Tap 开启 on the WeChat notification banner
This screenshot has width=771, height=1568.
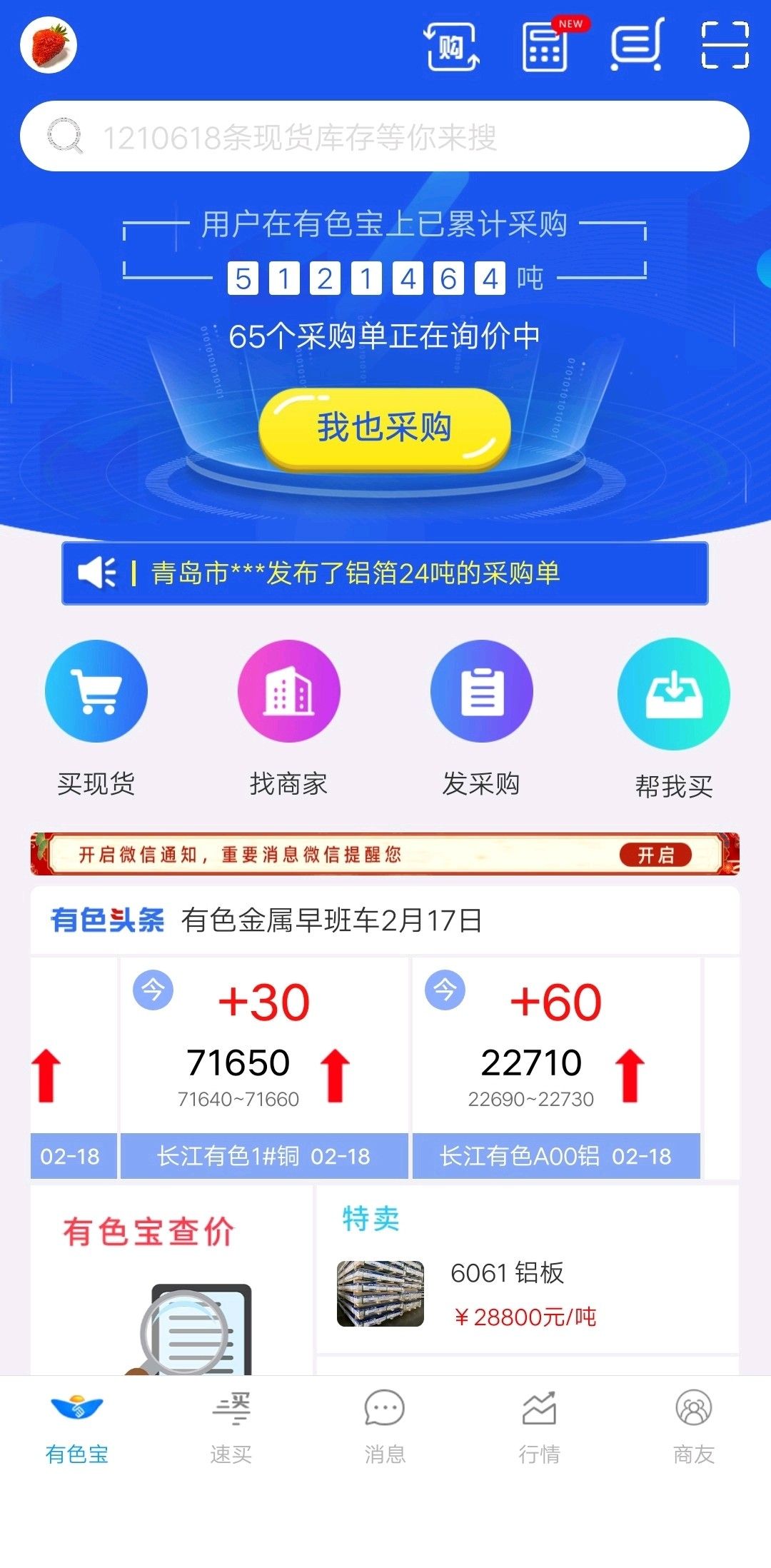[655, 855]
